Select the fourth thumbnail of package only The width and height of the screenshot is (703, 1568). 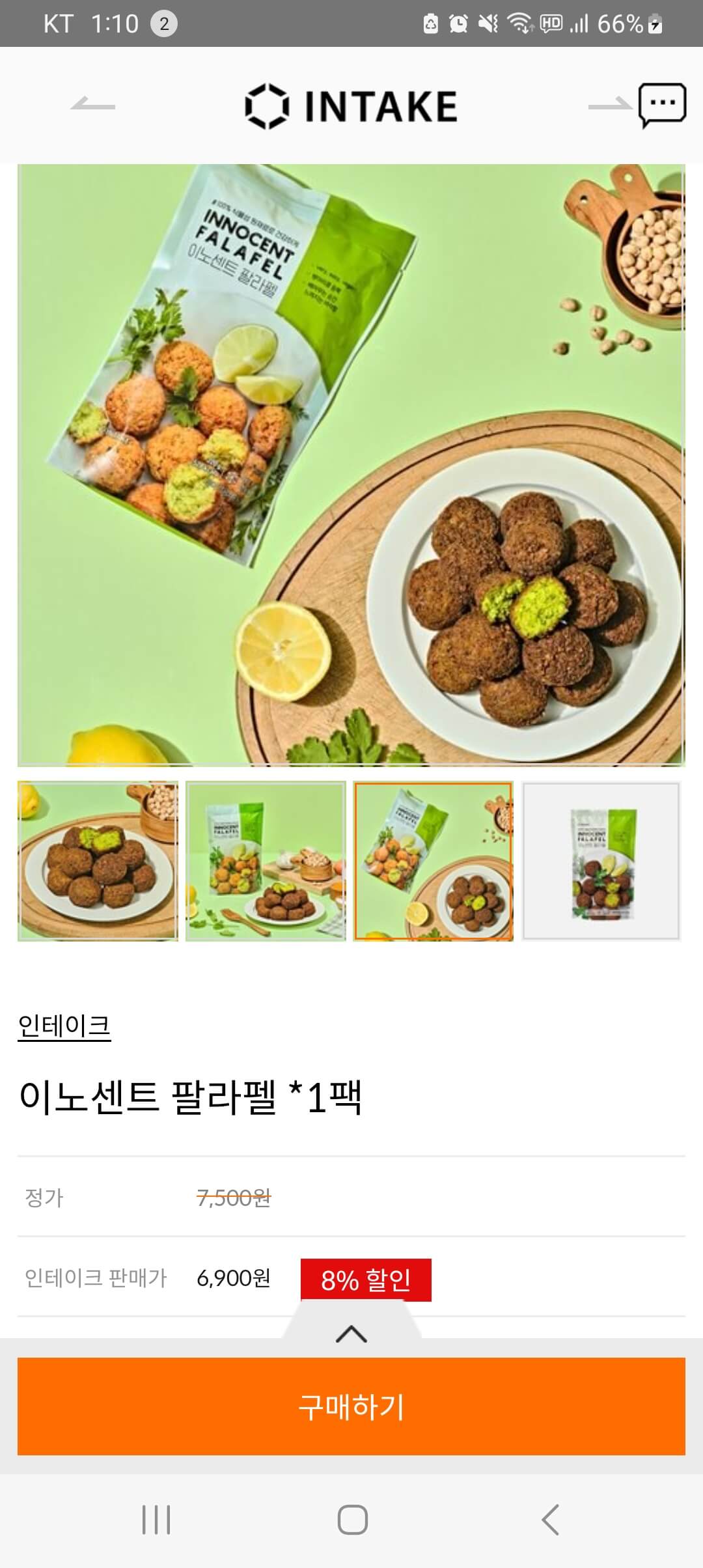[x=601, y=861]
